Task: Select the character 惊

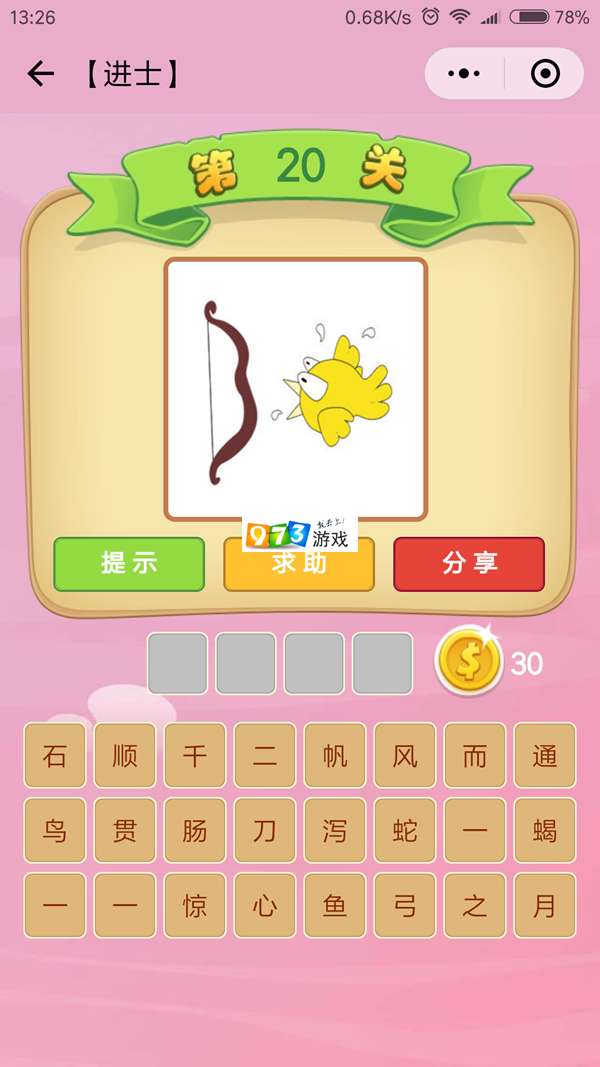Action: pyautogui.click(x=195, y=906)
